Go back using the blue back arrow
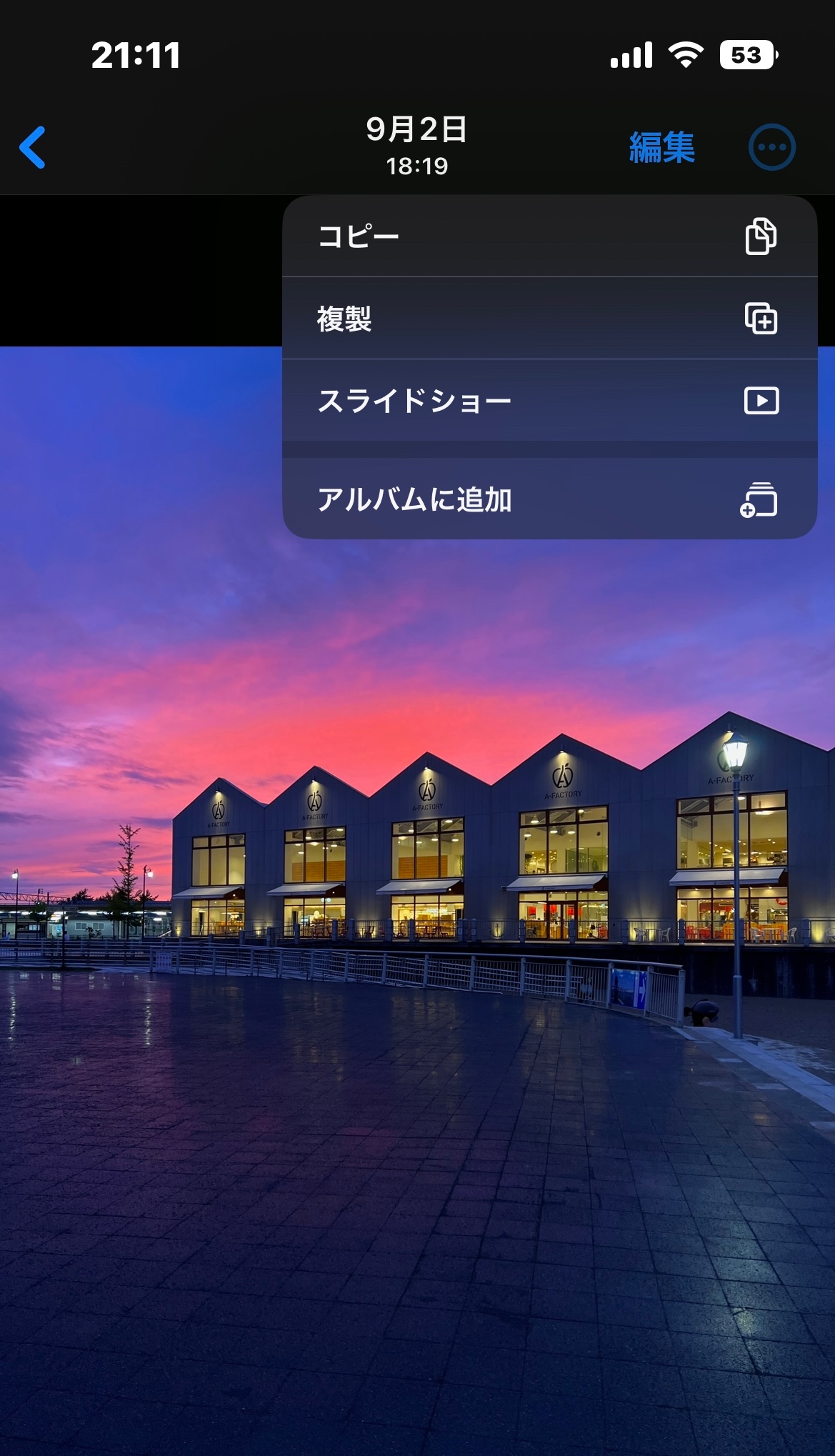The image size is (835, 1456). click(x=33, y=147)
